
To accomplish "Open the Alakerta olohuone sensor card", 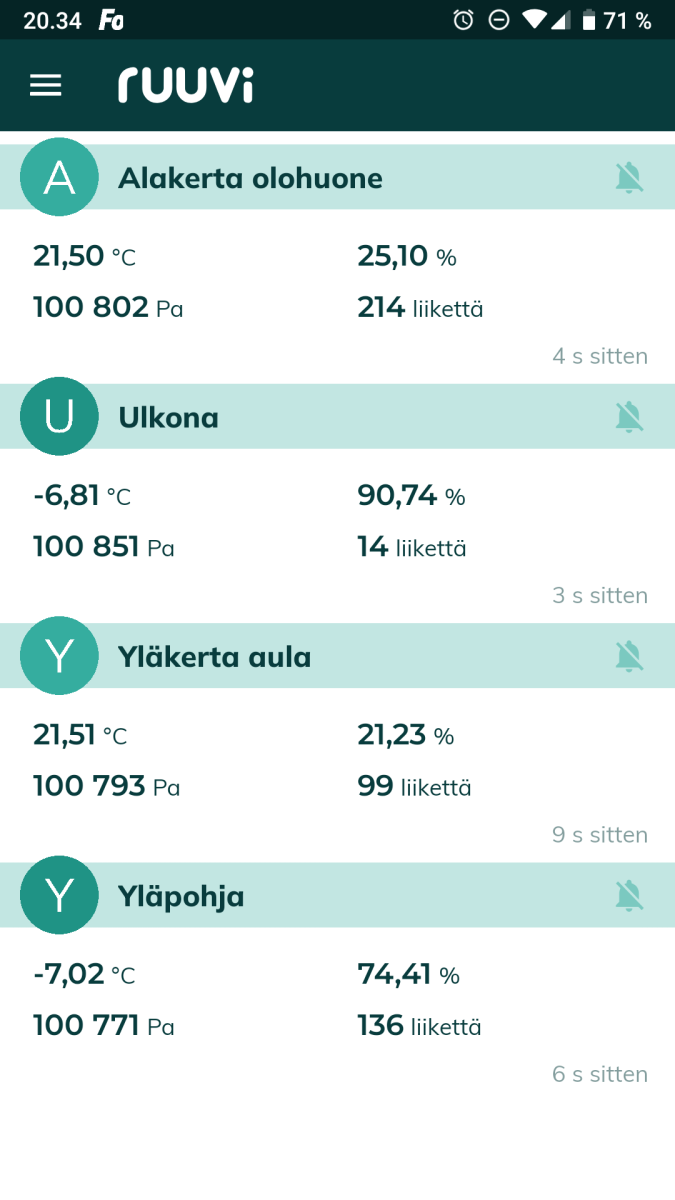I will [250, 179].
